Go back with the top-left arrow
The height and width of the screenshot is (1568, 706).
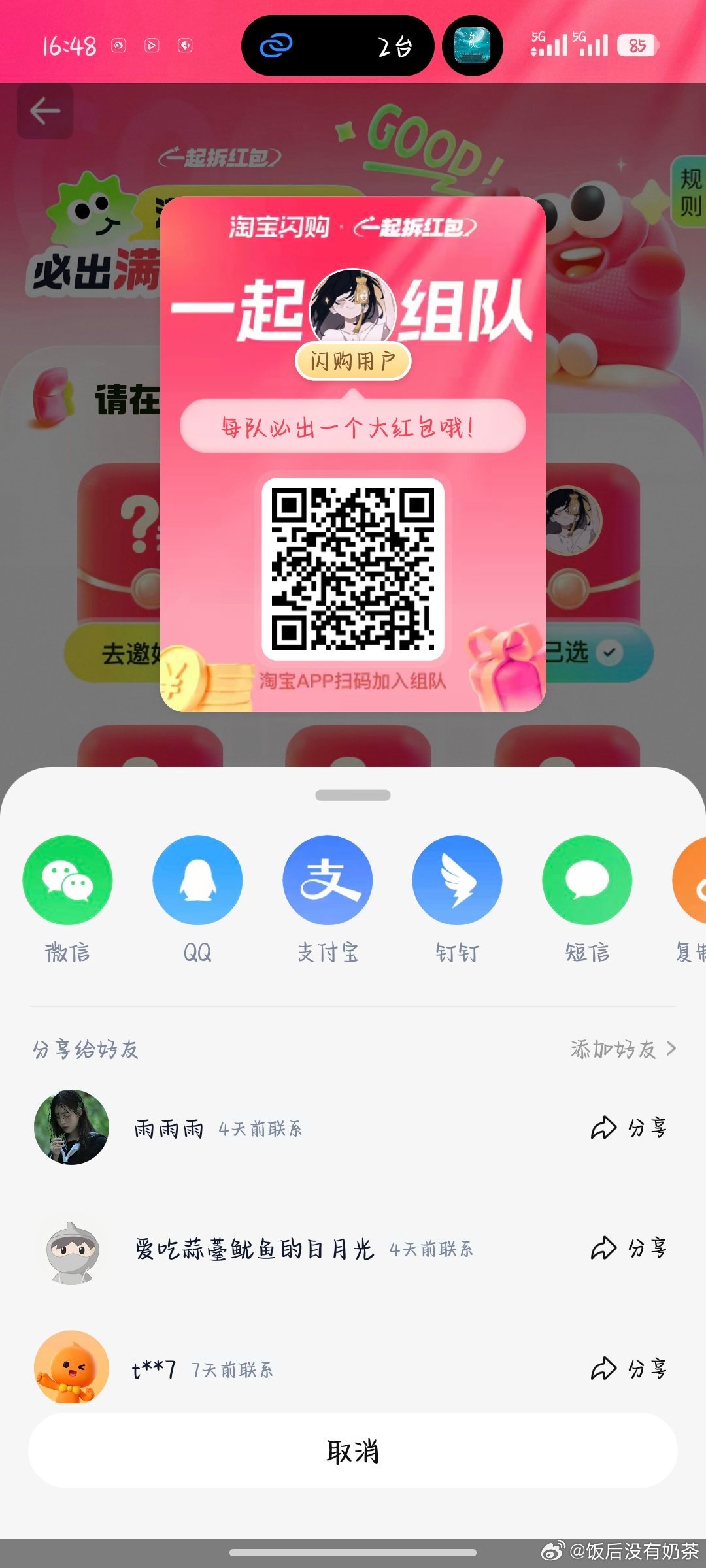[x=45, y=111]
